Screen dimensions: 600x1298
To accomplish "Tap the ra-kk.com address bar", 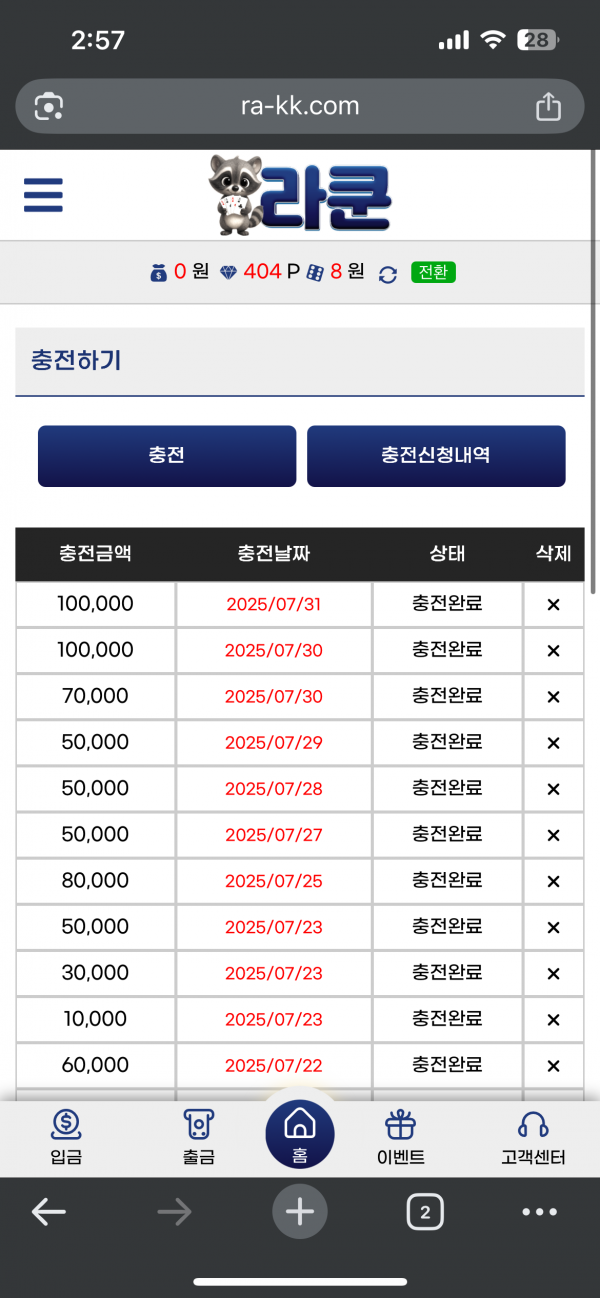I will pos(300,106).
